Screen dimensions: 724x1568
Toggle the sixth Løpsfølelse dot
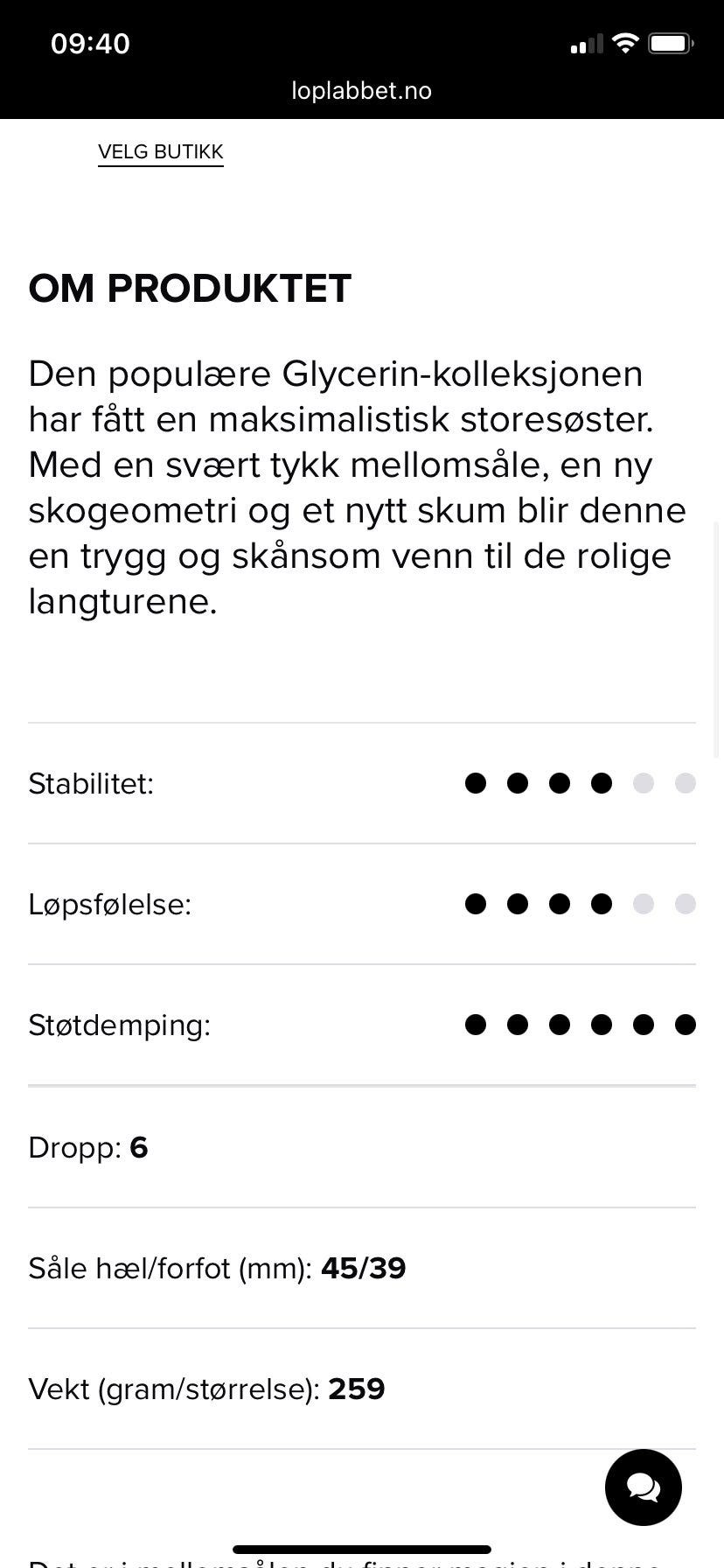pos(686,904)
